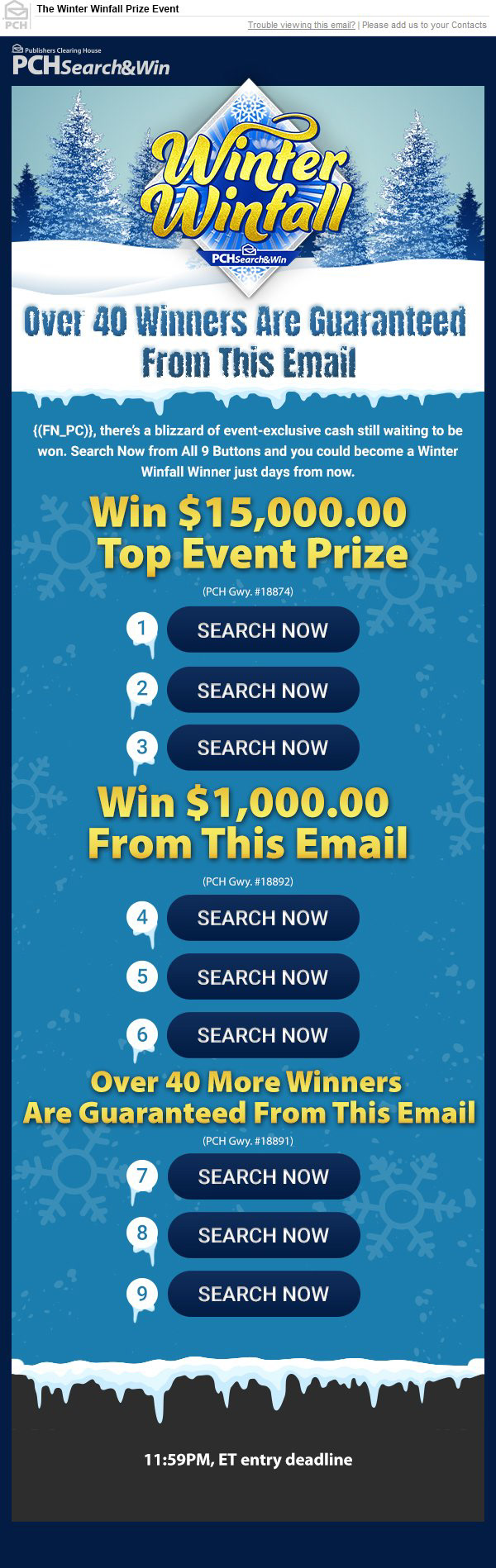
Task: Tap Search Now button number 4
Action: tap(263, 918)
